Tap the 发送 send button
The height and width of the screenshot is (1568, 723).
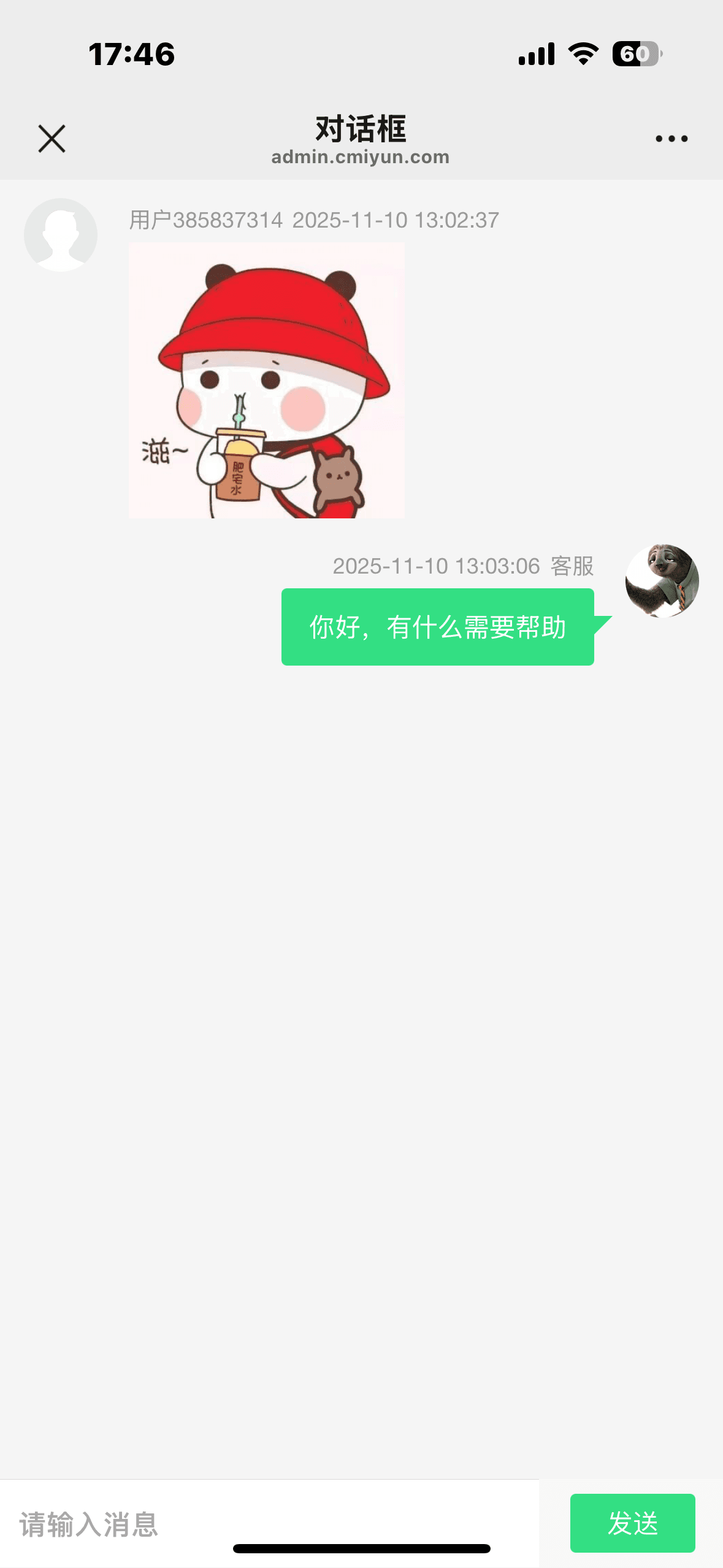click(x=632, y=1523)
